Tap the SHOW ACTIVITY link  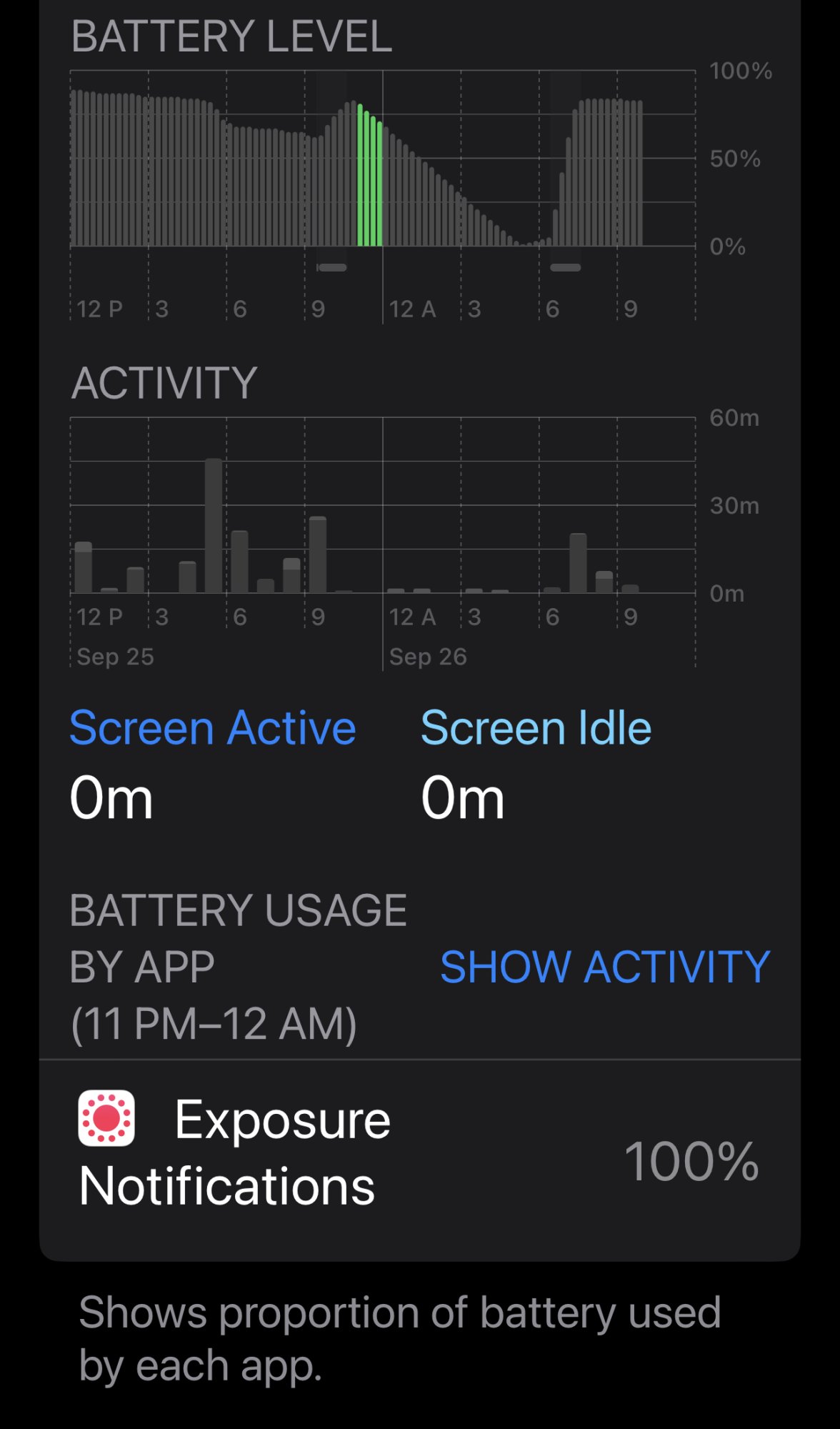pos(604,967)
